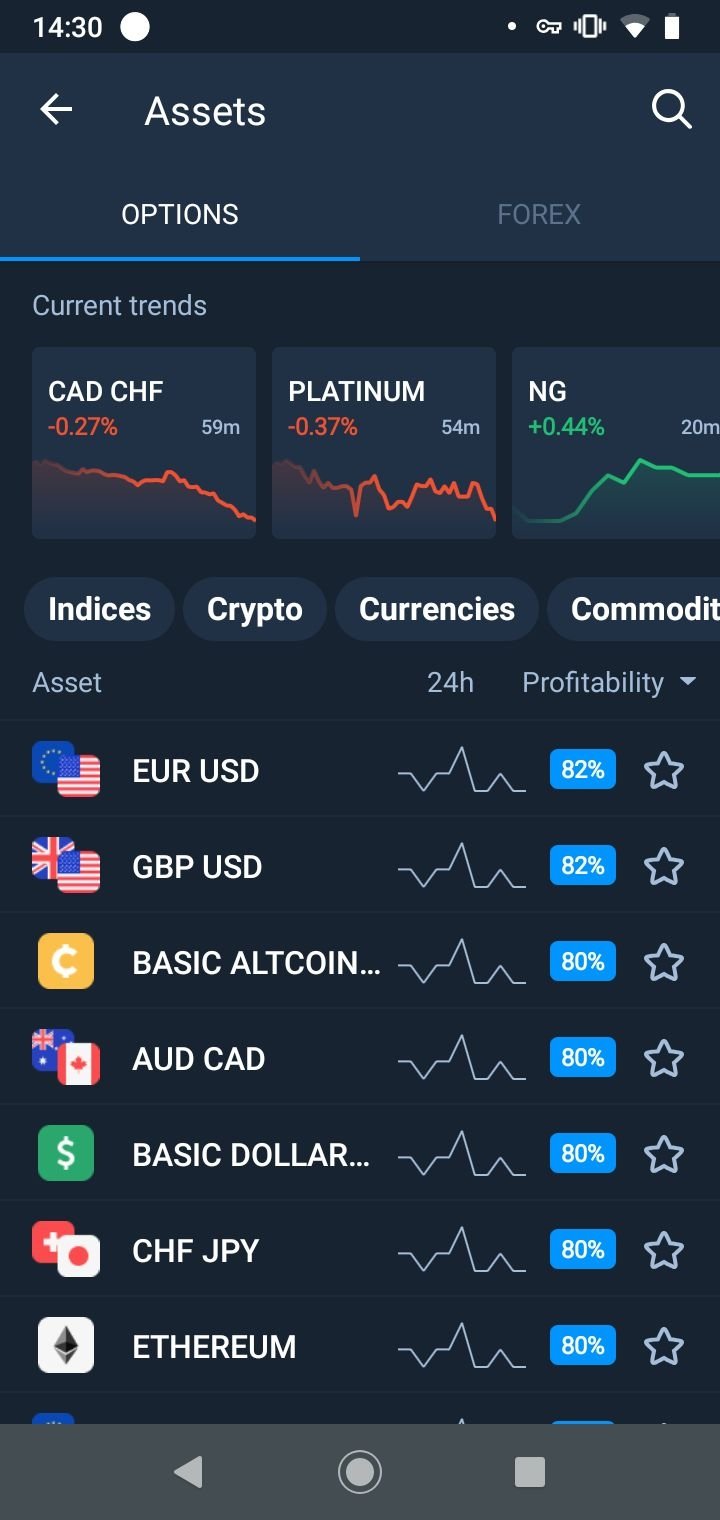Favorite the AUD CAD pair
The image size is (720, 1520).
[664, 1059]
